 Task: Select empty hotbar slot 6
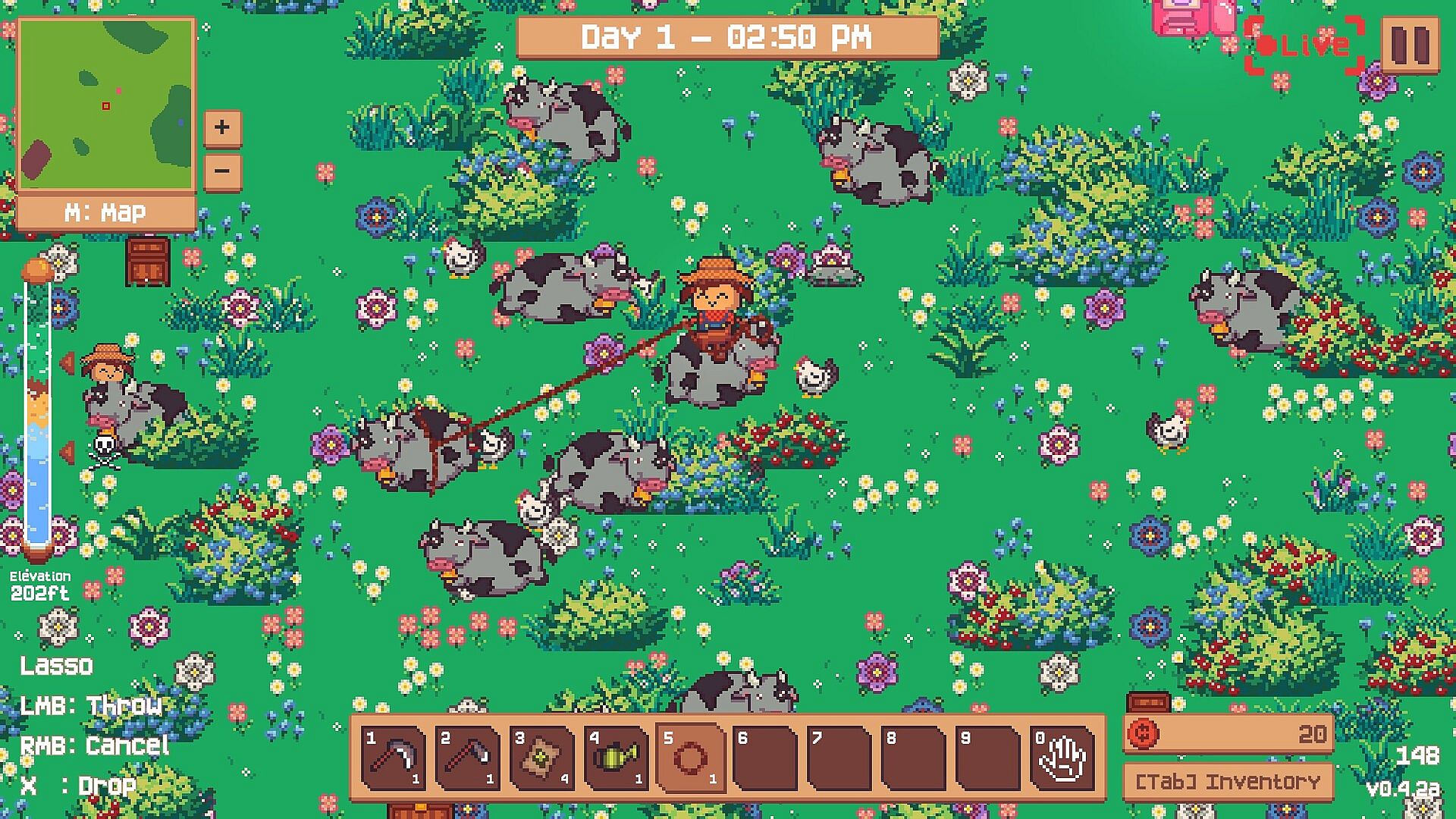coord(764,758)
